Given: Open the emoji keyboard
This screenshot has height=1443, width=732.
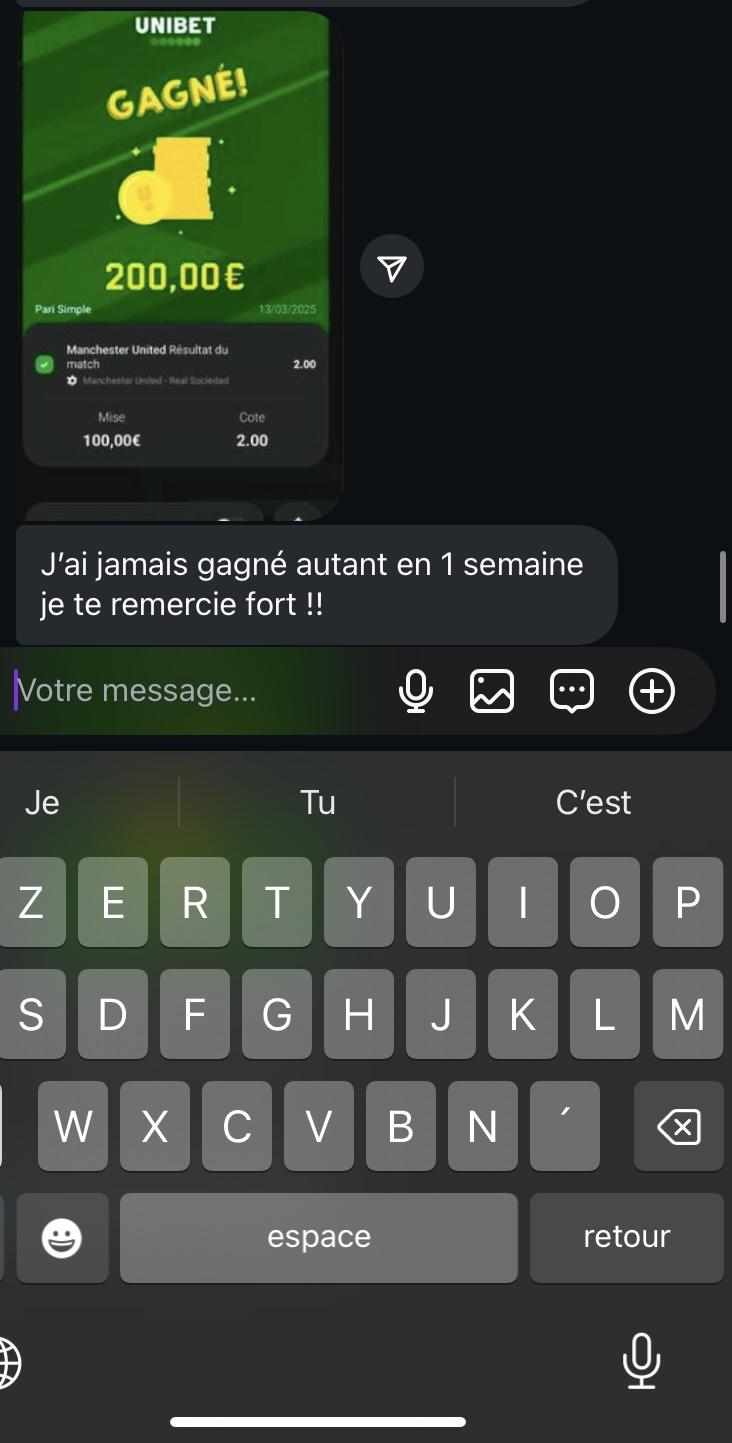Looking at the screenshot, I should (62, 1239).
